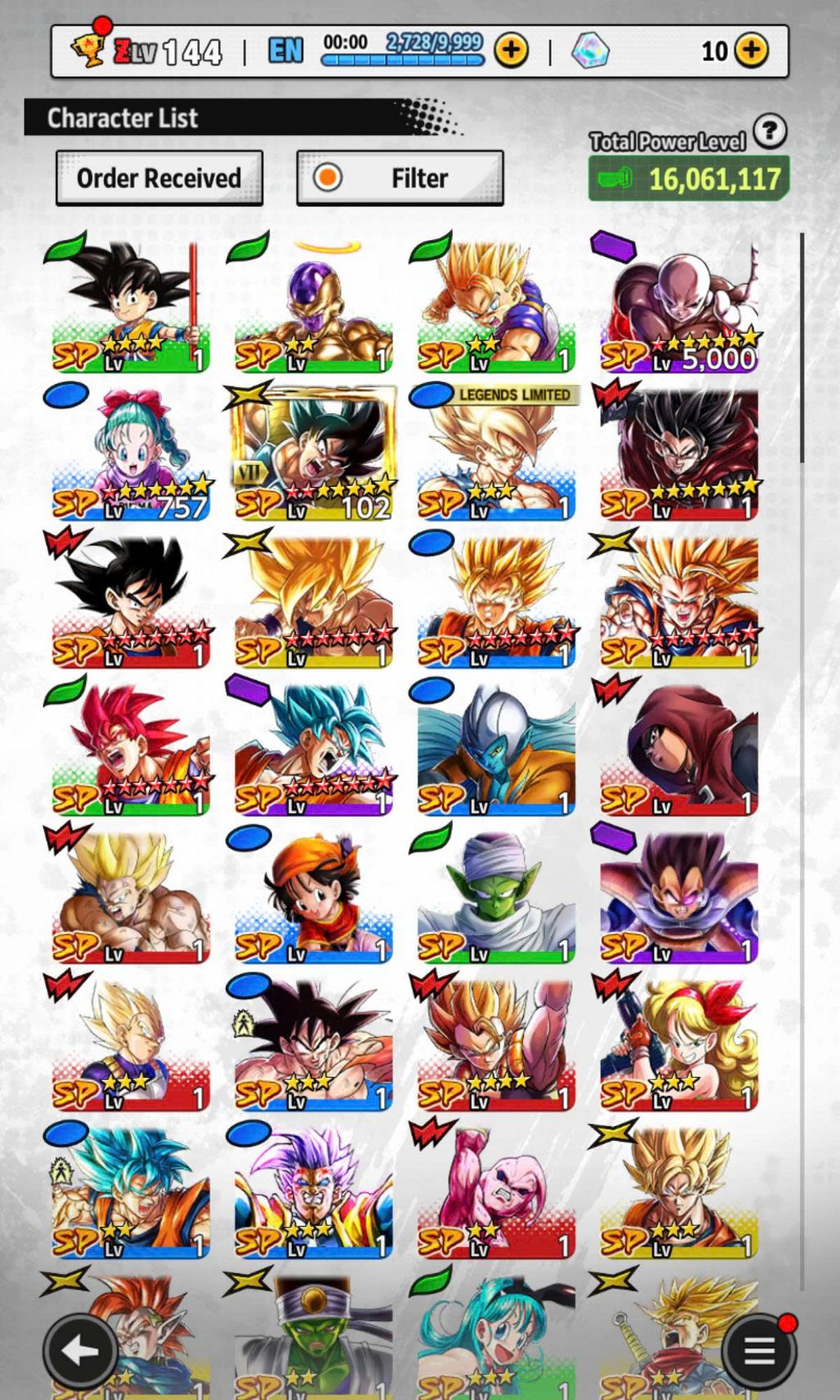Change the Order Received sort order
The width and height of the screenshot is (840, 1400).
point(159,178)
